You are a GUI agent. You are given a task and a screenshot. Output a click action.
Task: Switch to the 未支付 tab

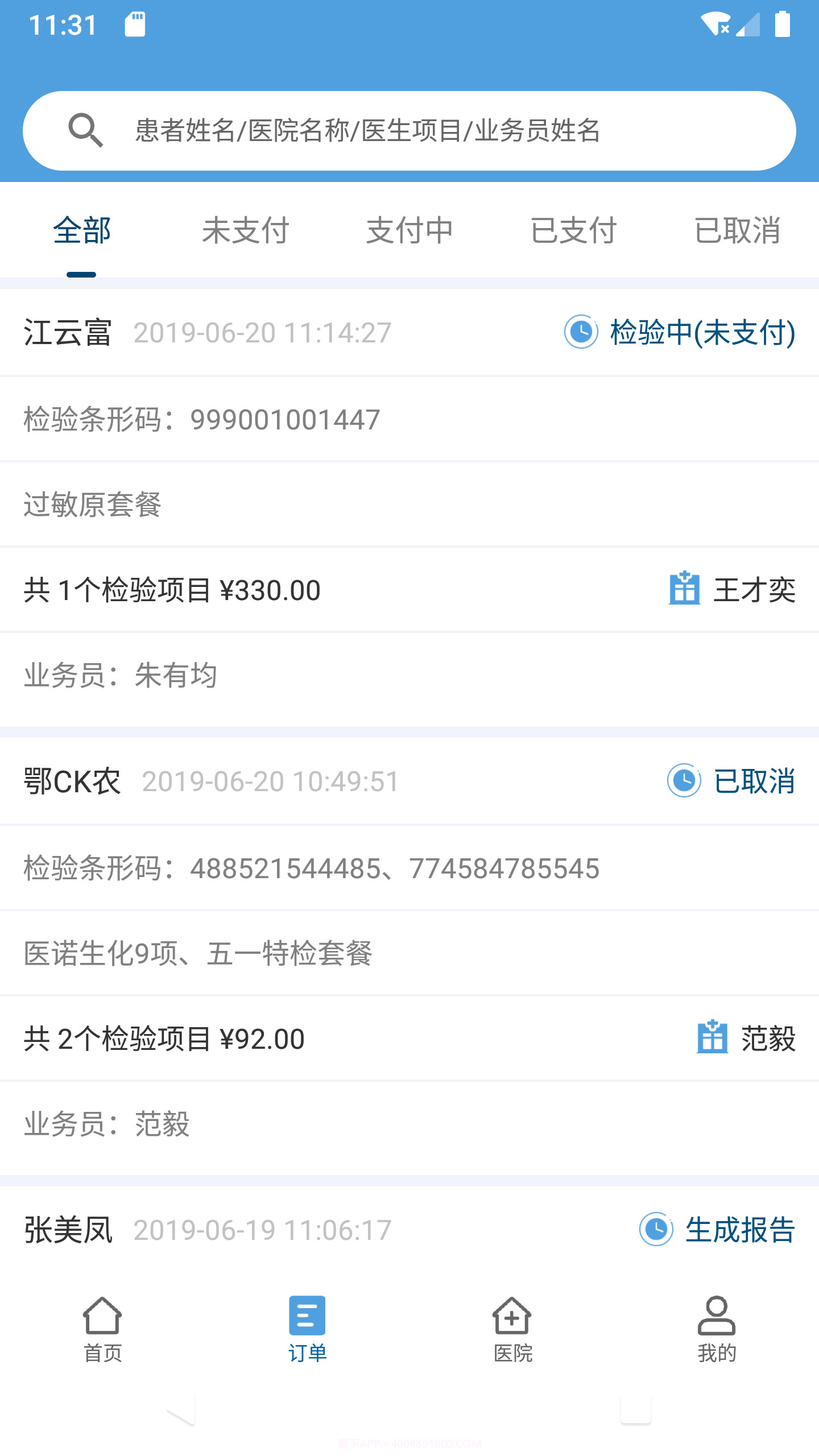246,230
